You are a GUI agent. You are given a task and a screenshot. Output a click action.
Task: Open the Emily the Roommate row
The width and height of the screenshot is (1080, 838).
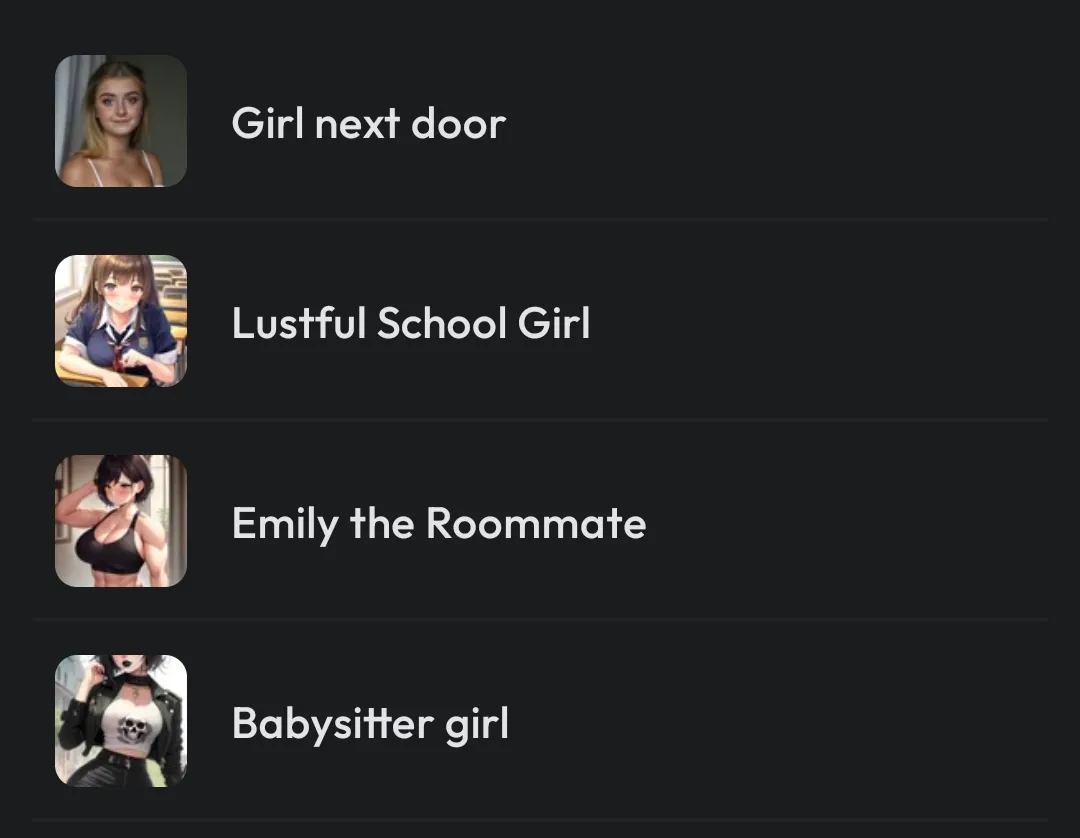(x=438, y=523)
